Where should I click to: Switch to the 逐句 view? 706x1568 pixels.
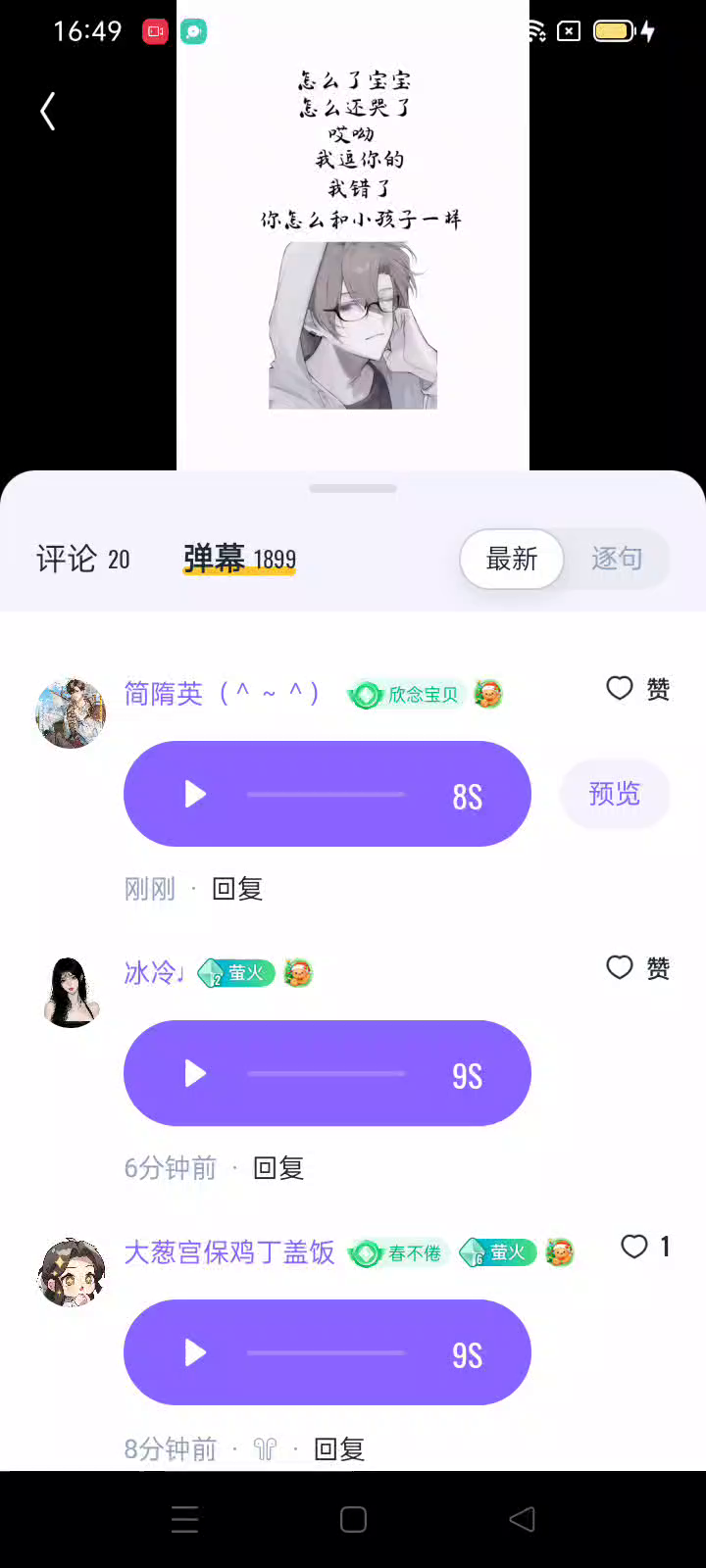(616, 559)
